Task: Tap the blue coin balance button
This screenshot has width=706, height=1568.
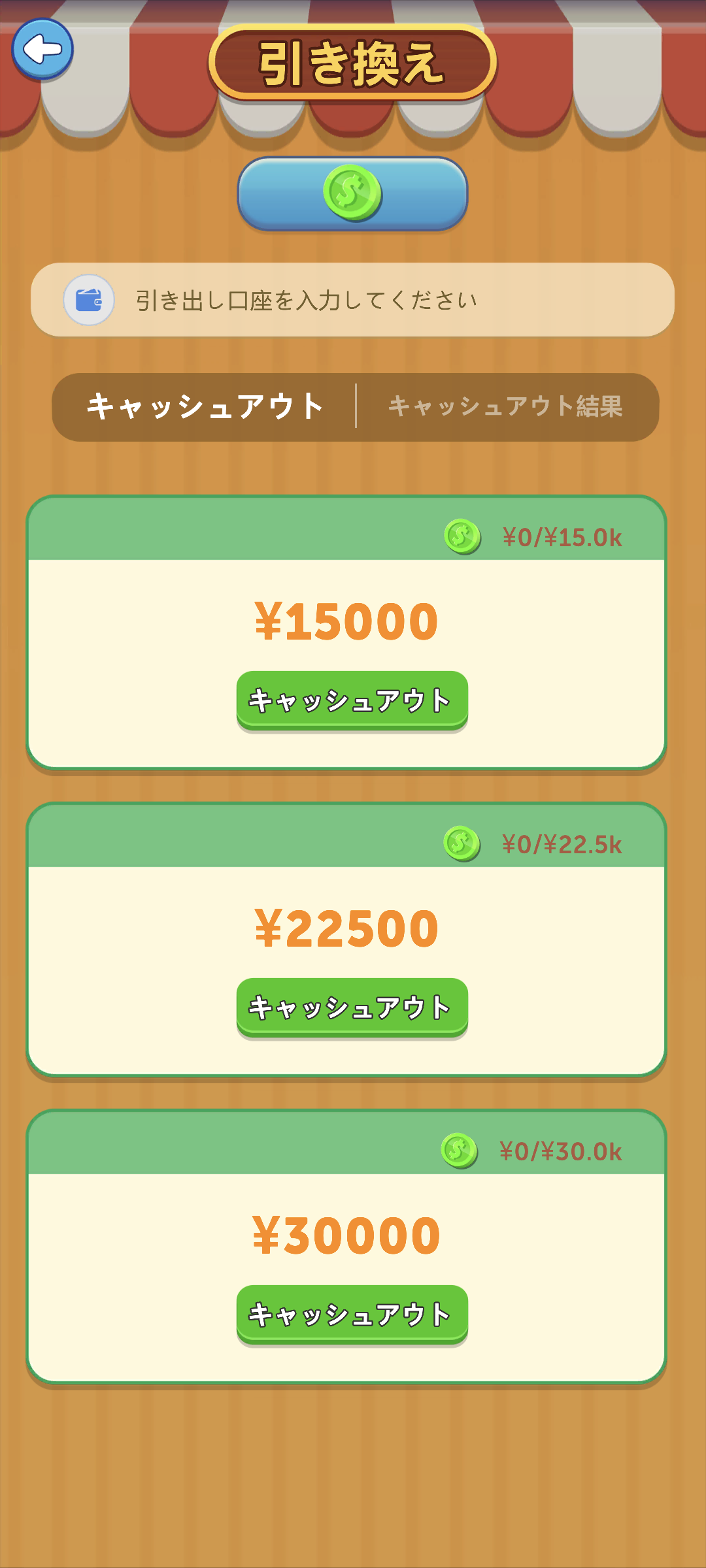Action: click(x=352, y=193)
